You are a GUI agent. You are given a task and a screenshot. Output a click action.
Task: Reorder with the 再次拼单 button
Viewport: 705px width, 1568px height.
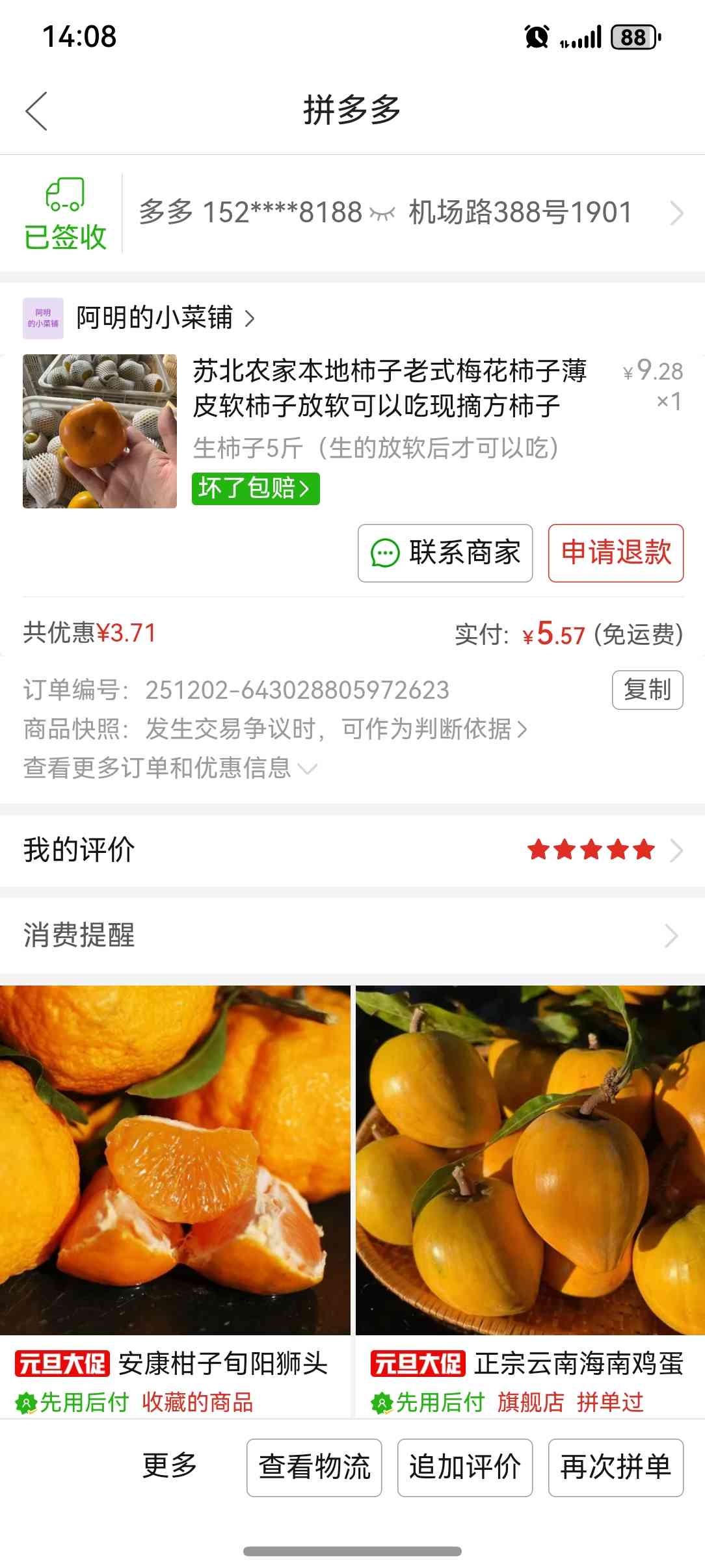(615, 1467)
